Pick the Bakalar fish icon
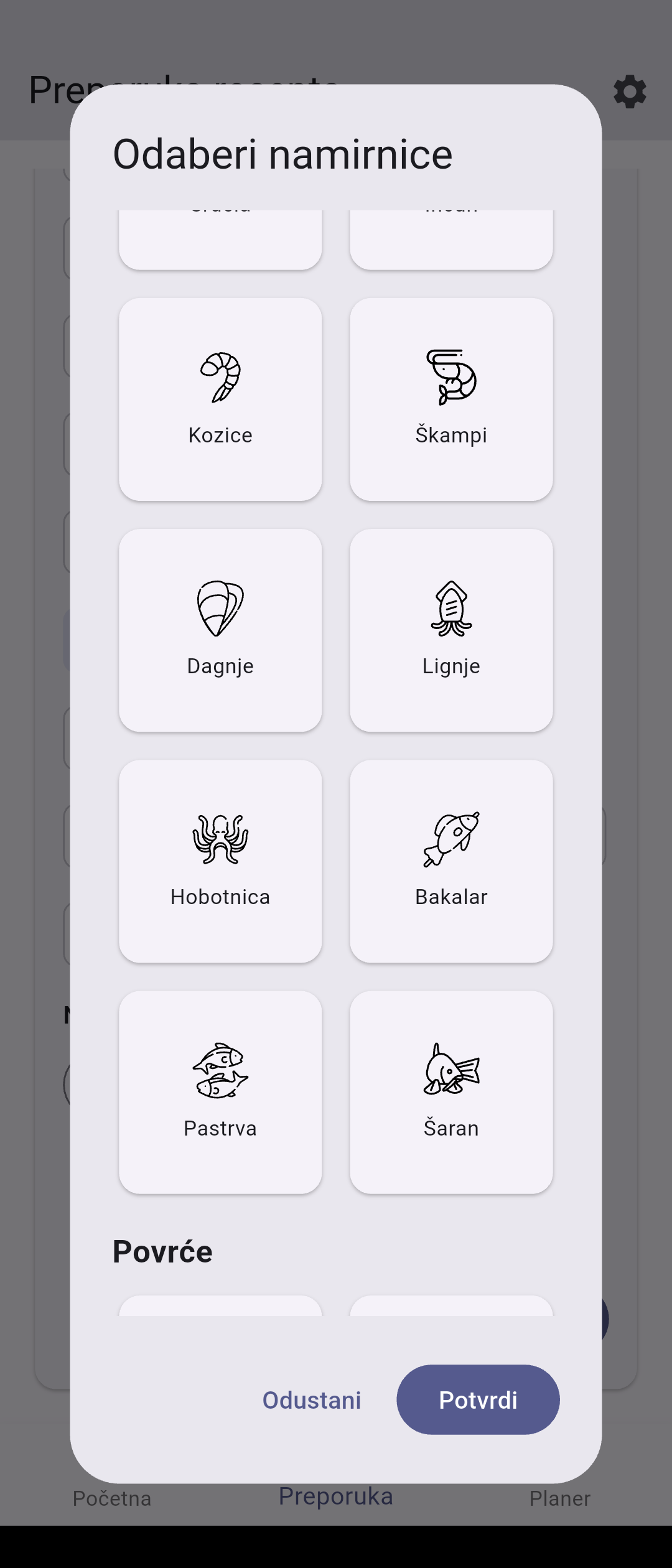 click(452, 840)
